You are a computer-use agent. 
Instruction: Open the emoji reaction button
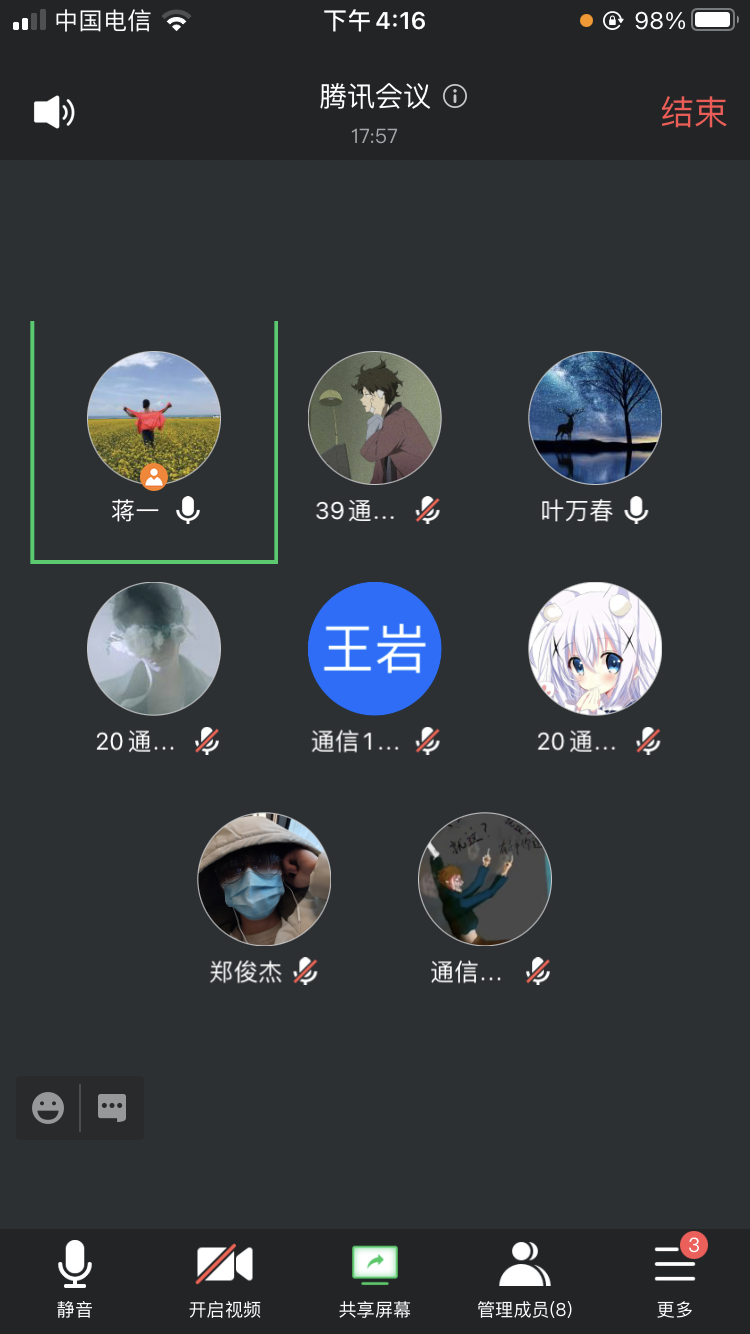coord(48,1108)
